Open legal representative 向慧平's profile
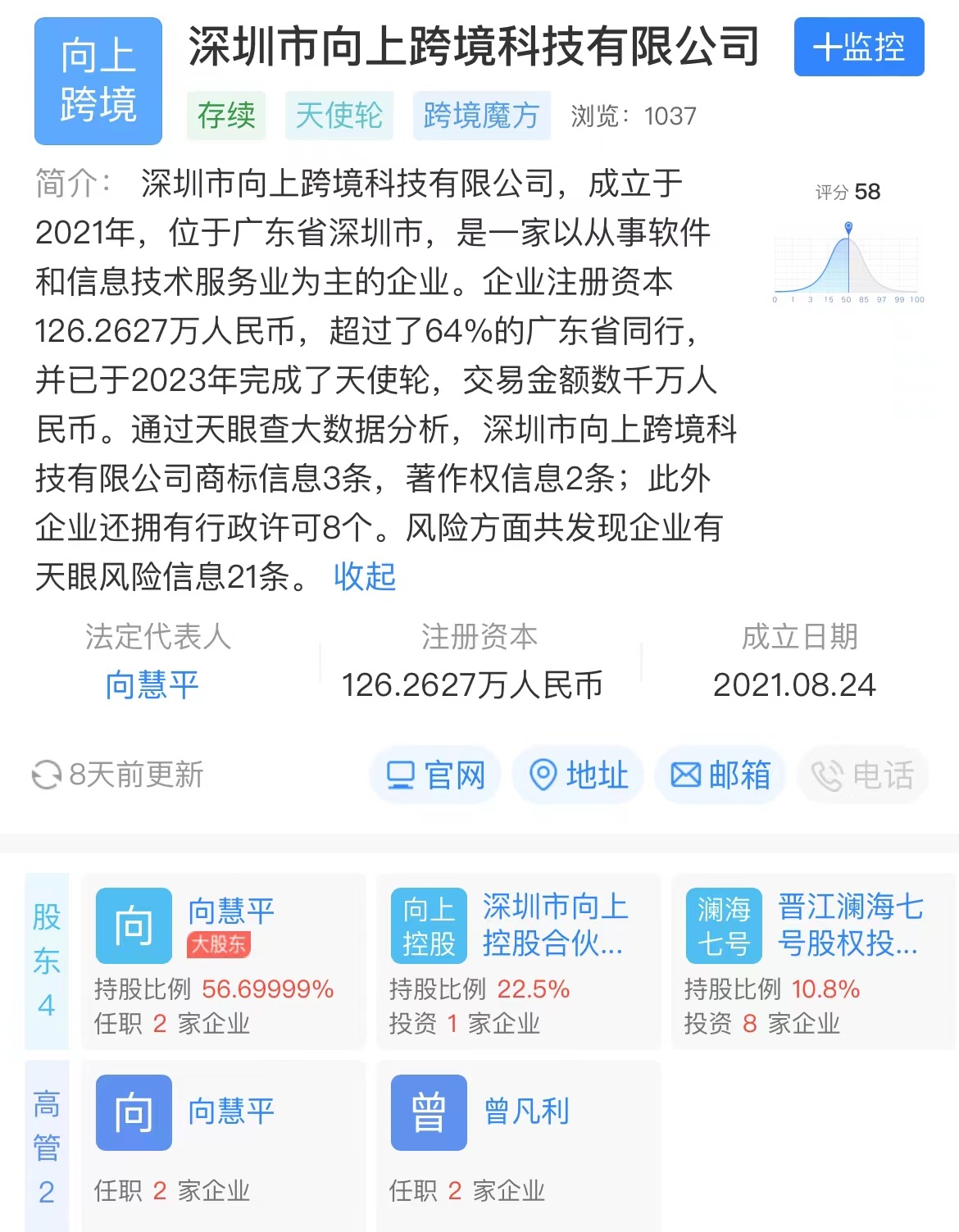 (x=152, y=684)
